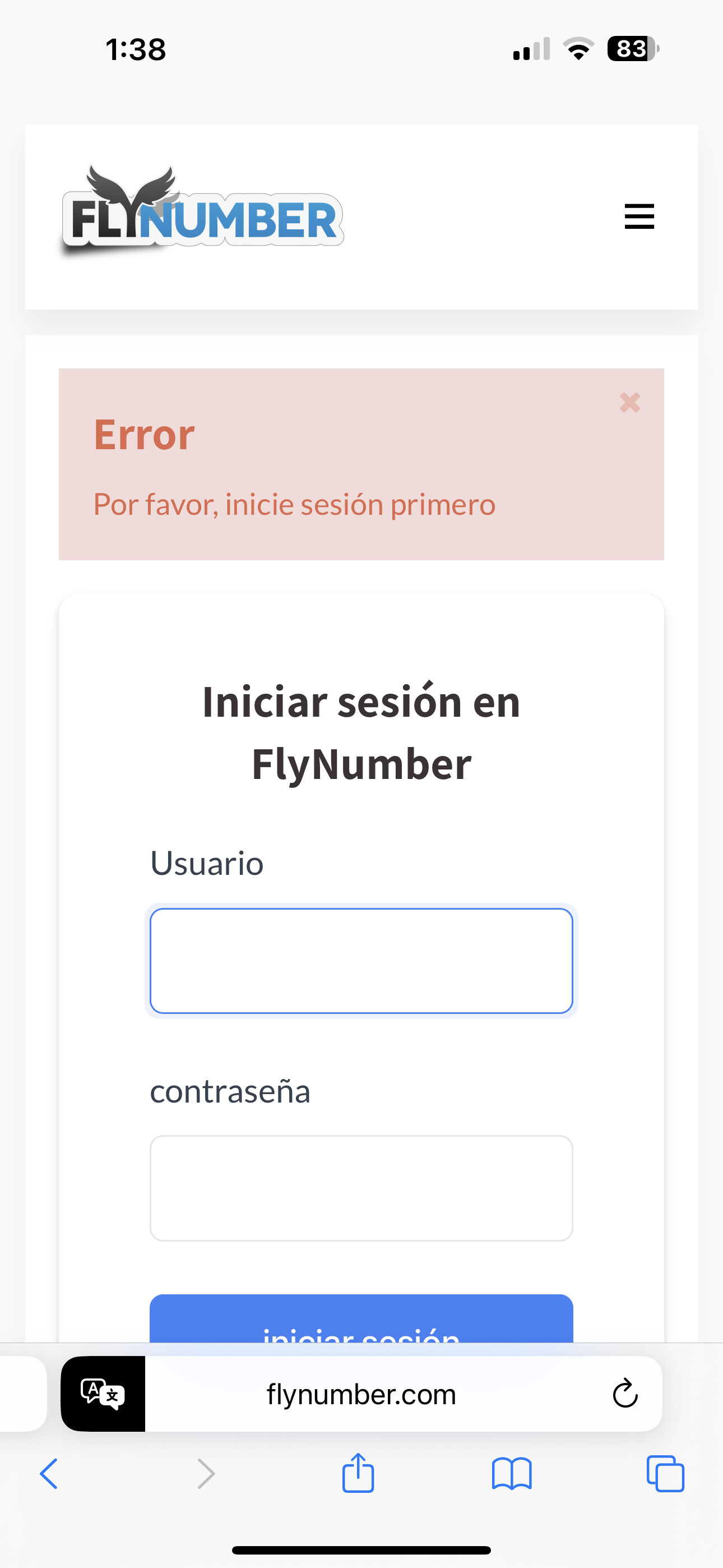The width and height of the screenshot is (723, 1568).
Task: Open Safari bookmarks
Action: pos(512,1474)
